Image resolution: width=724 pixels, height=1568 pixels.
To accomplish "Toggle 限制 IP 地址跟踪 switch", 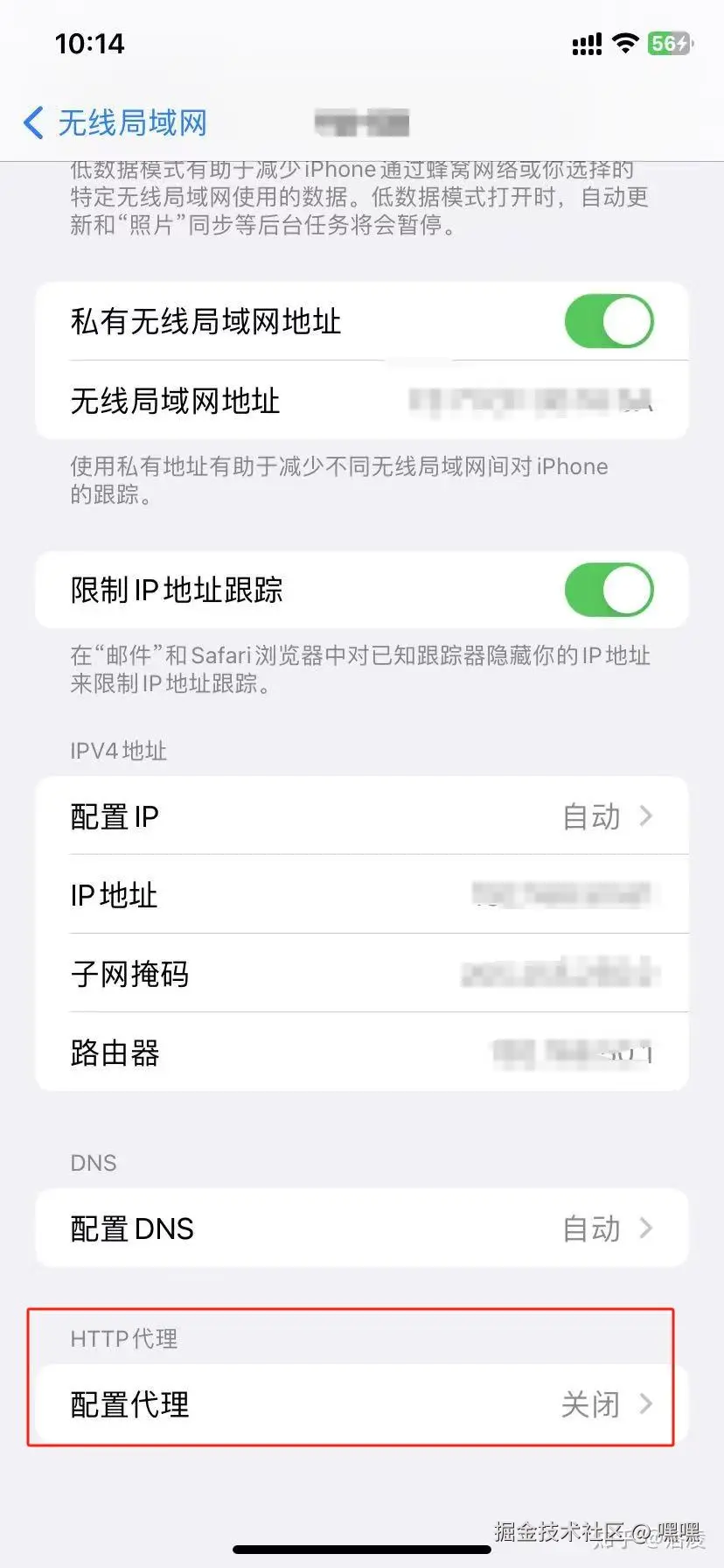I will pyautogui.click(x=609, y=590).
